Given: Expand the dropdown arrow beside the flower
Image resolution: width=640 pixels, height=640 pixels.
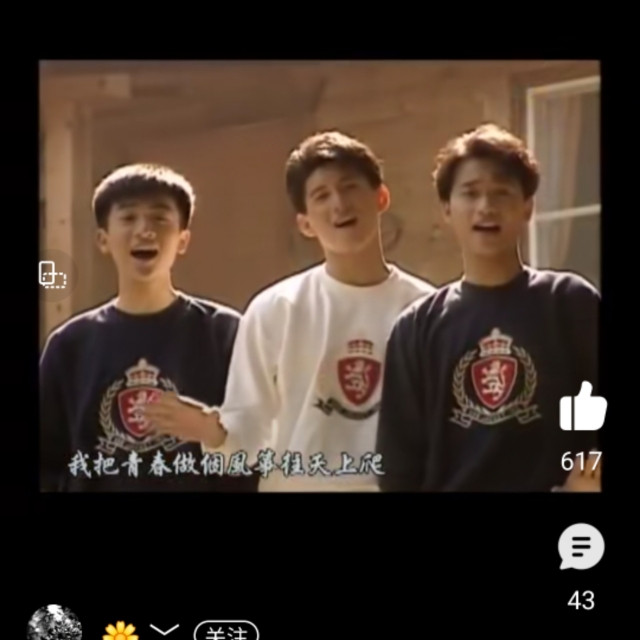Looking at the screenshot, I should [164, 630].
